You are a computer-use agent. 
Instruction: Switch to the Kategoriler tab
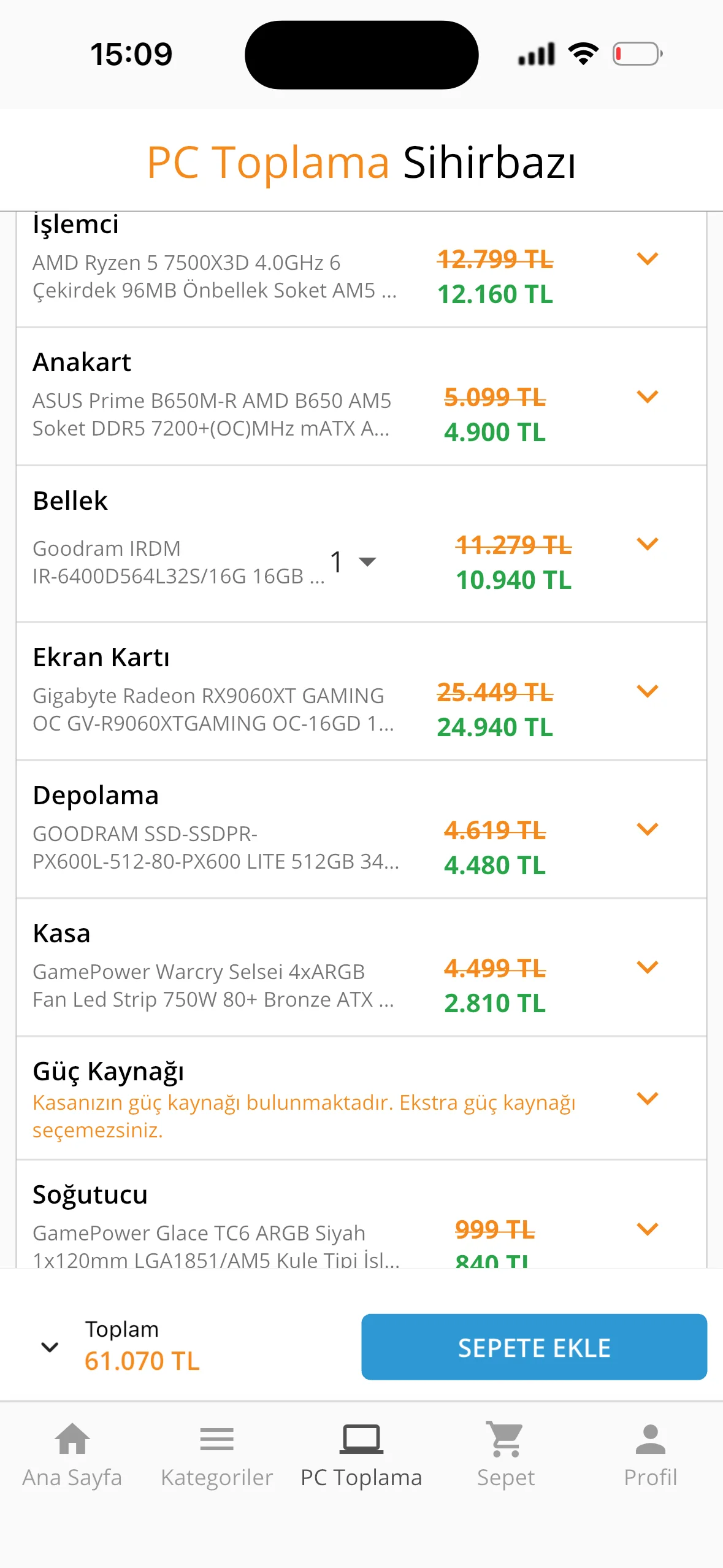click(216, 1455)
